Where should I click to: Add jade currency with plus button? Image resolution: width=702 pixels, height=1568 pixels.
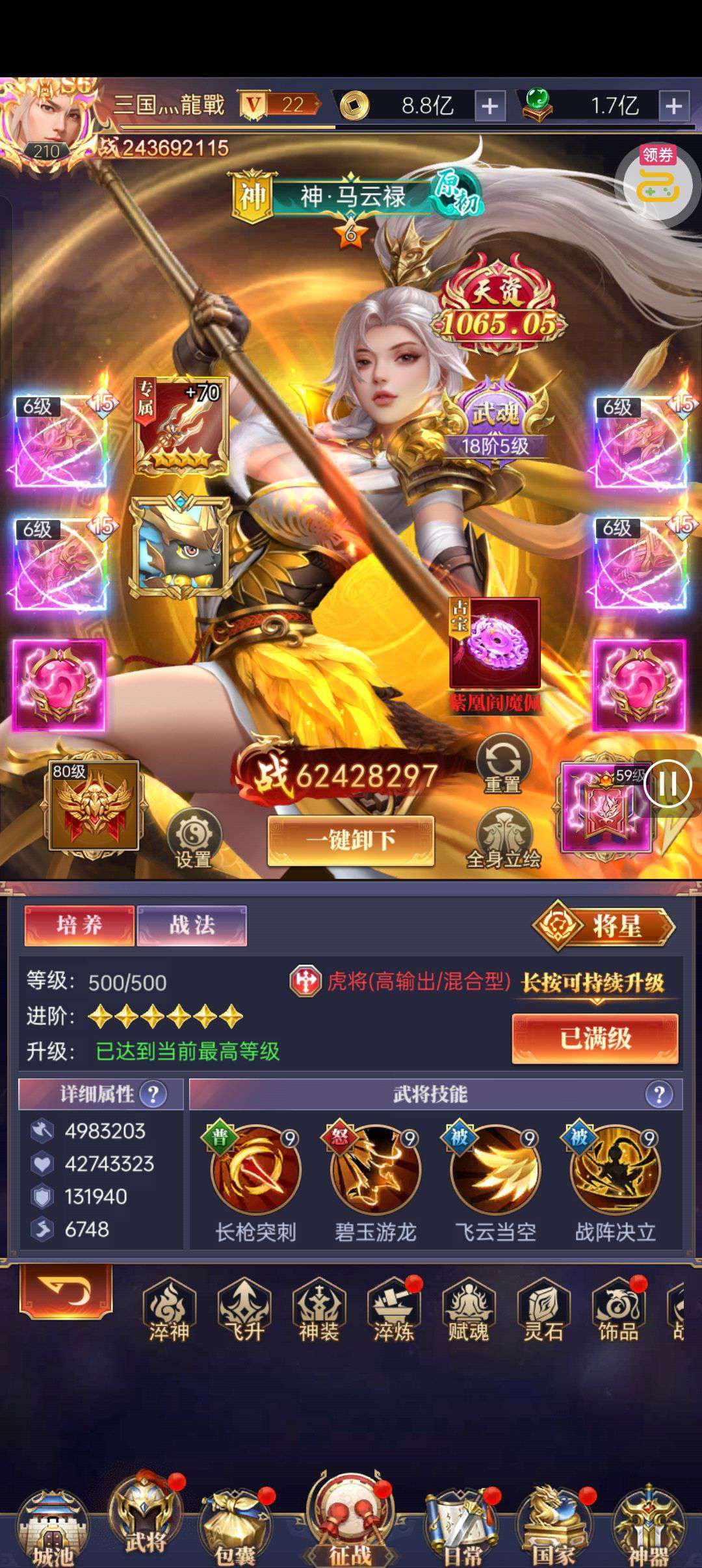tap(674, 105)
